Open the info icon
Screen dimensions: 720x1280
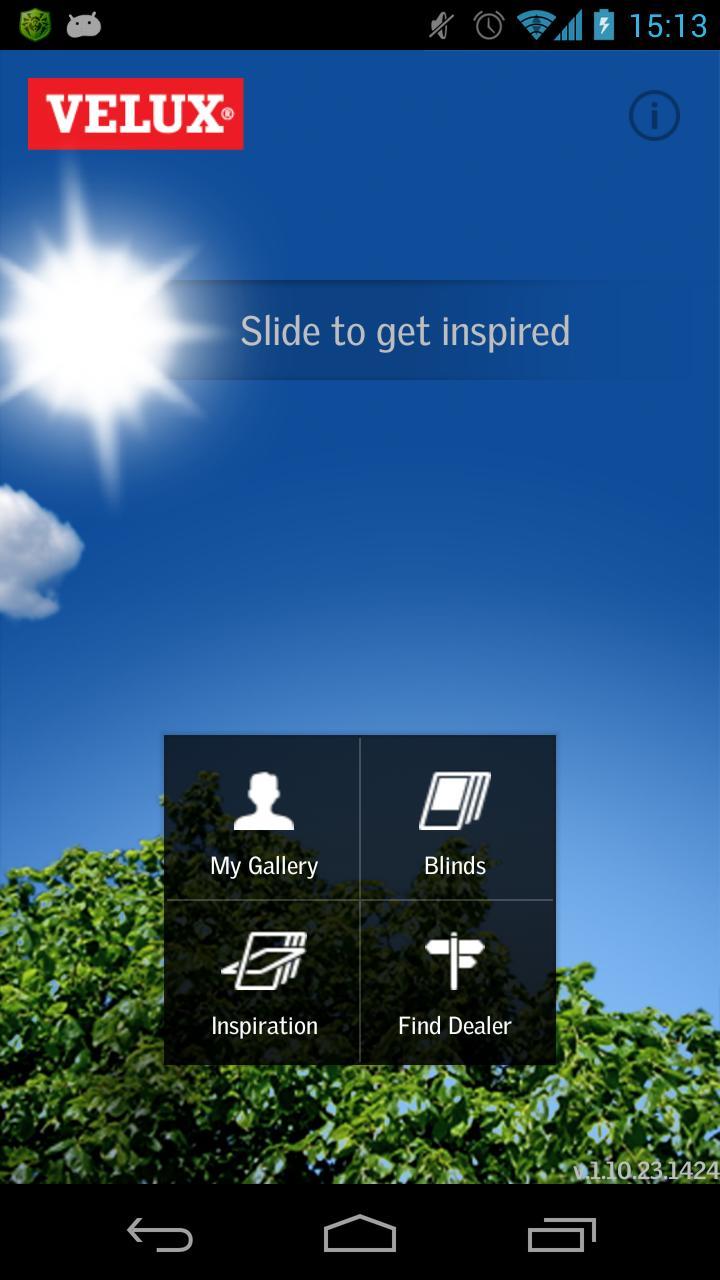(x=654, y=116)
